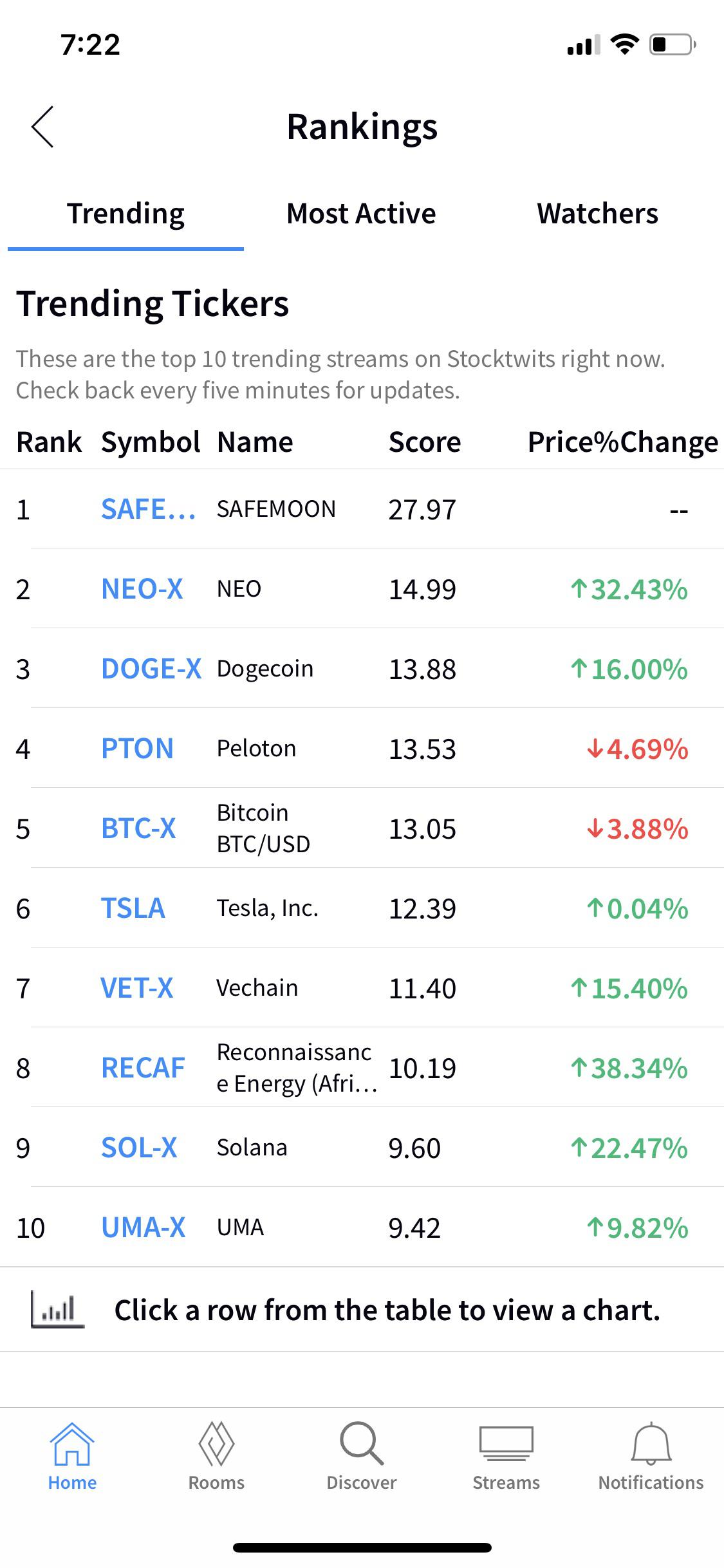Switch to the Watchers tab
This screenshot has width=724, height=1568.
pyautogui.click(x=597, y=214)
